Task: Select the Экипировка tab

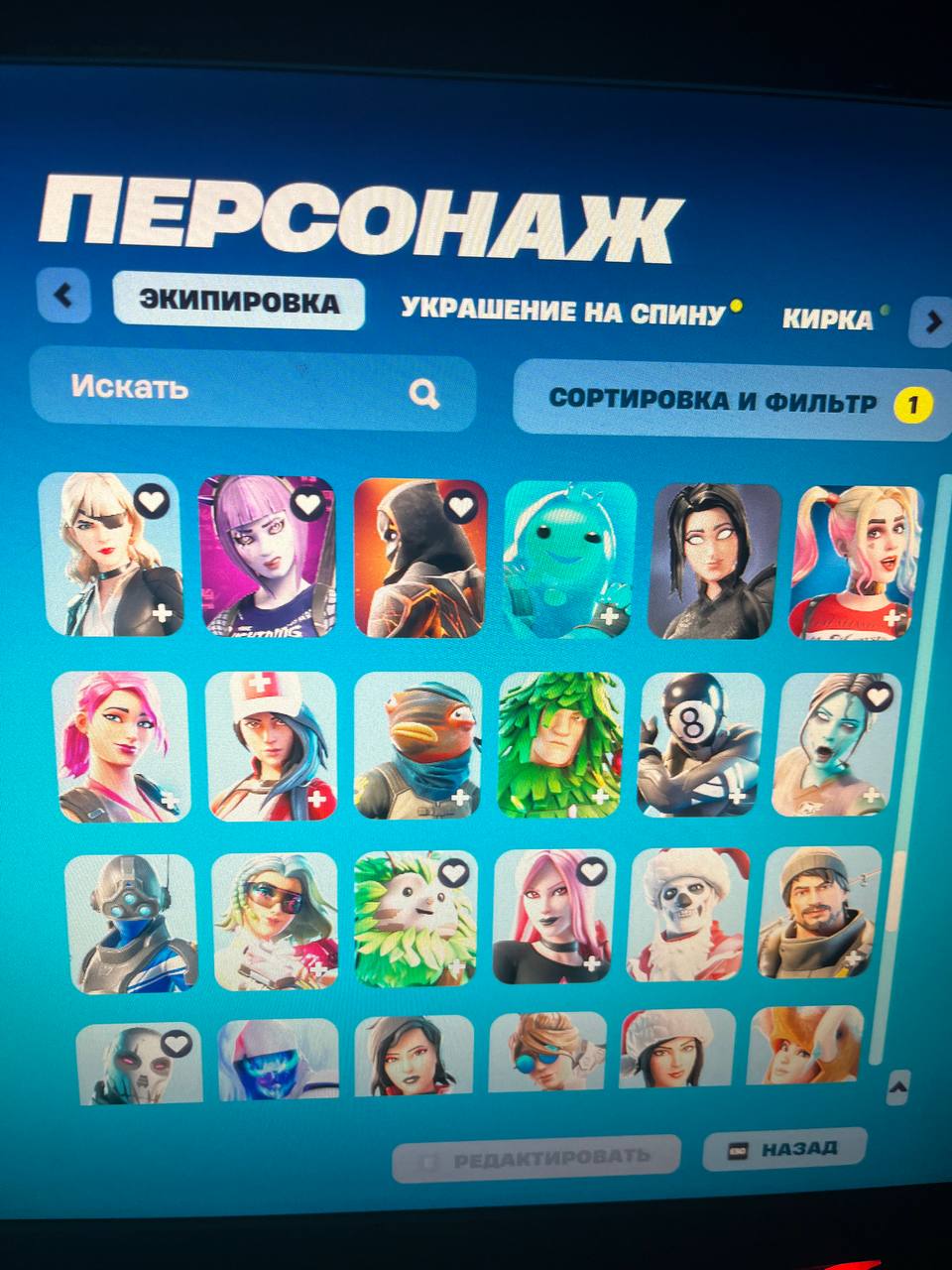Action: [x=239, y=302]
